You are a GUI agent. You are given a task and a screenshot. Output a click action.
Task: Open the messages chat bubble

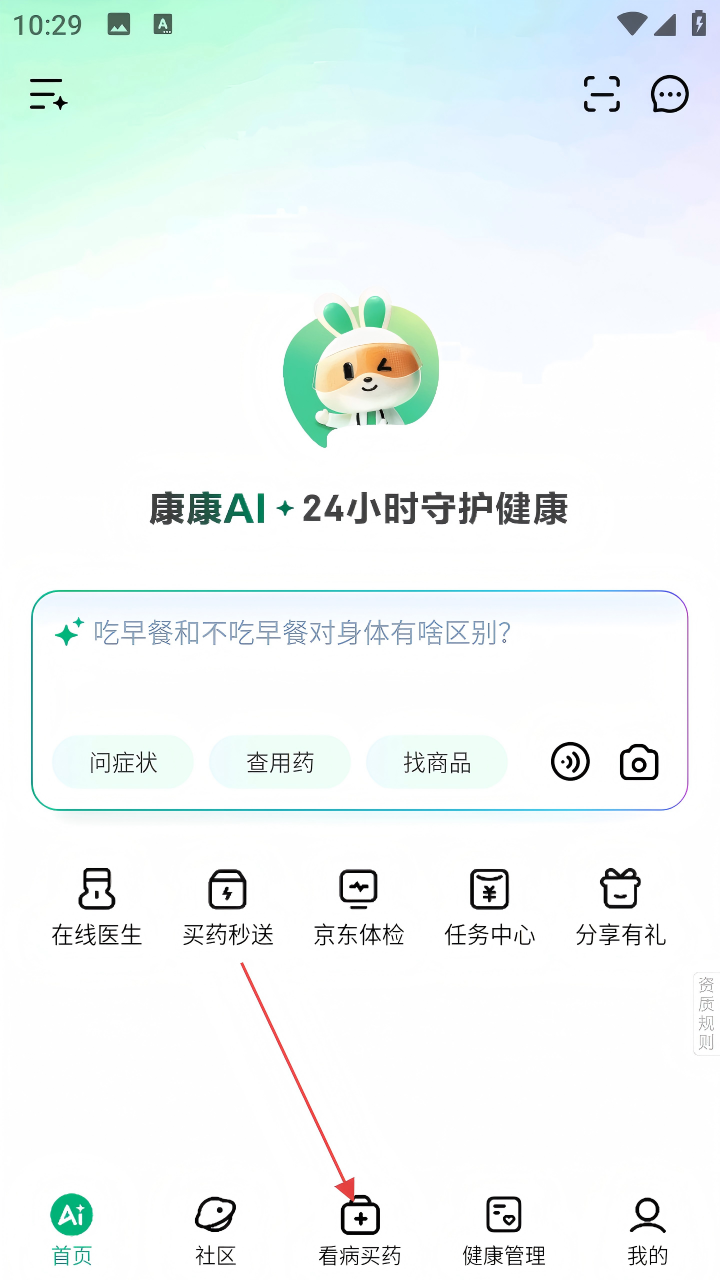[669, 95]
